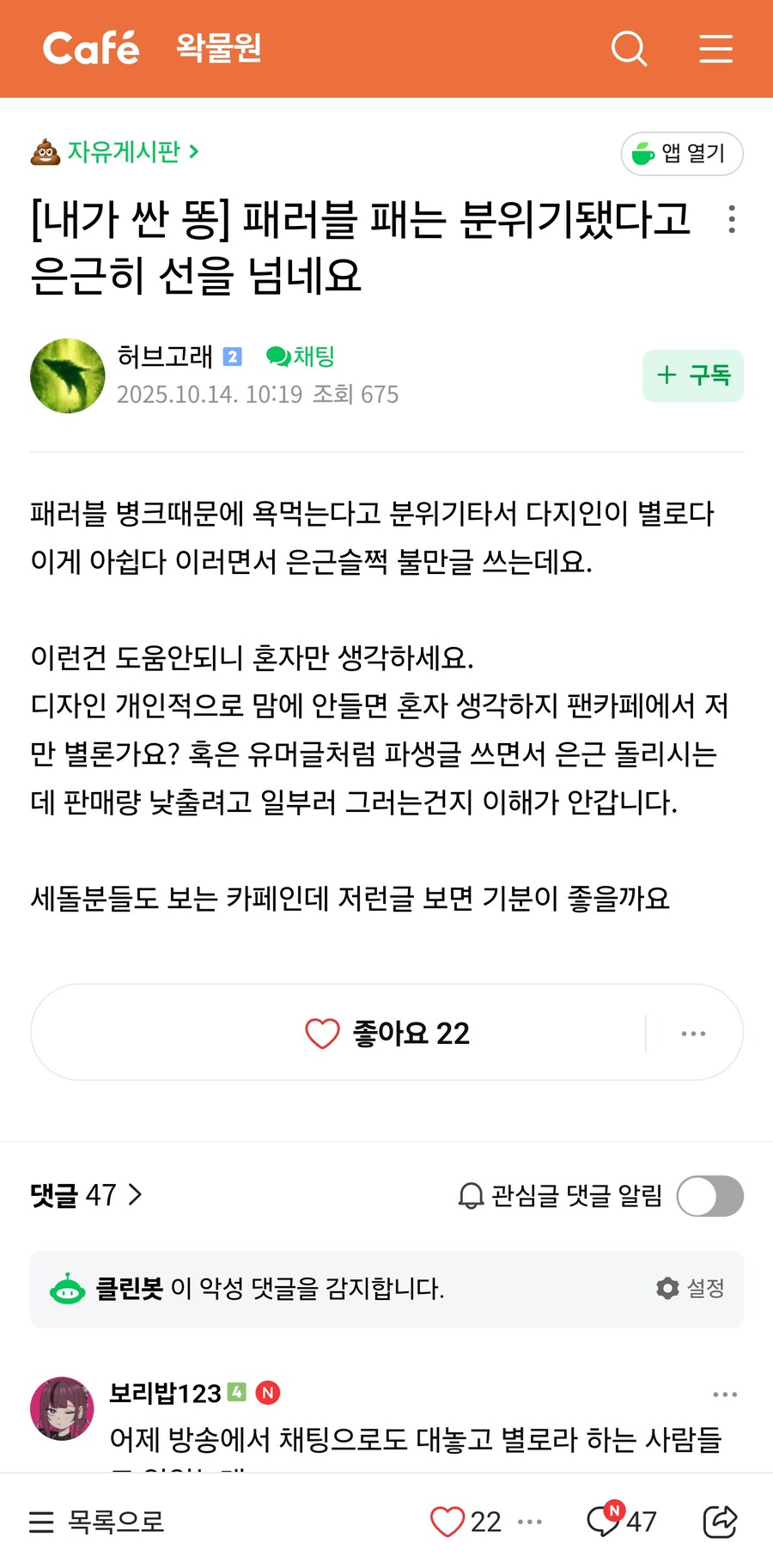Return to list via 목록으로
773x1568 pixels.
click(96, 1522)
